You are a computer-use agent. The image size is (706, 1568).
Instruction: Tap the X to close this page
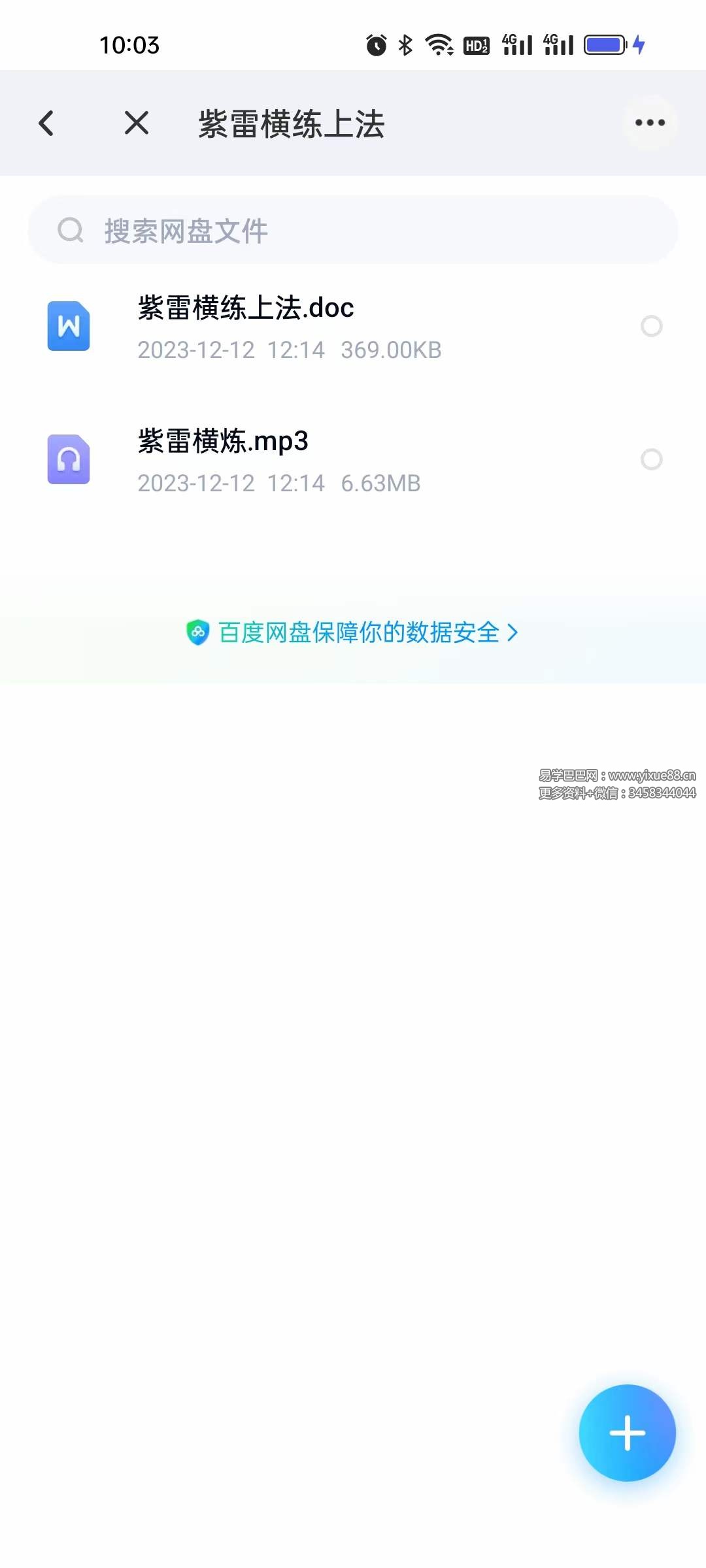pyautogui.click(x=135, y=123)
